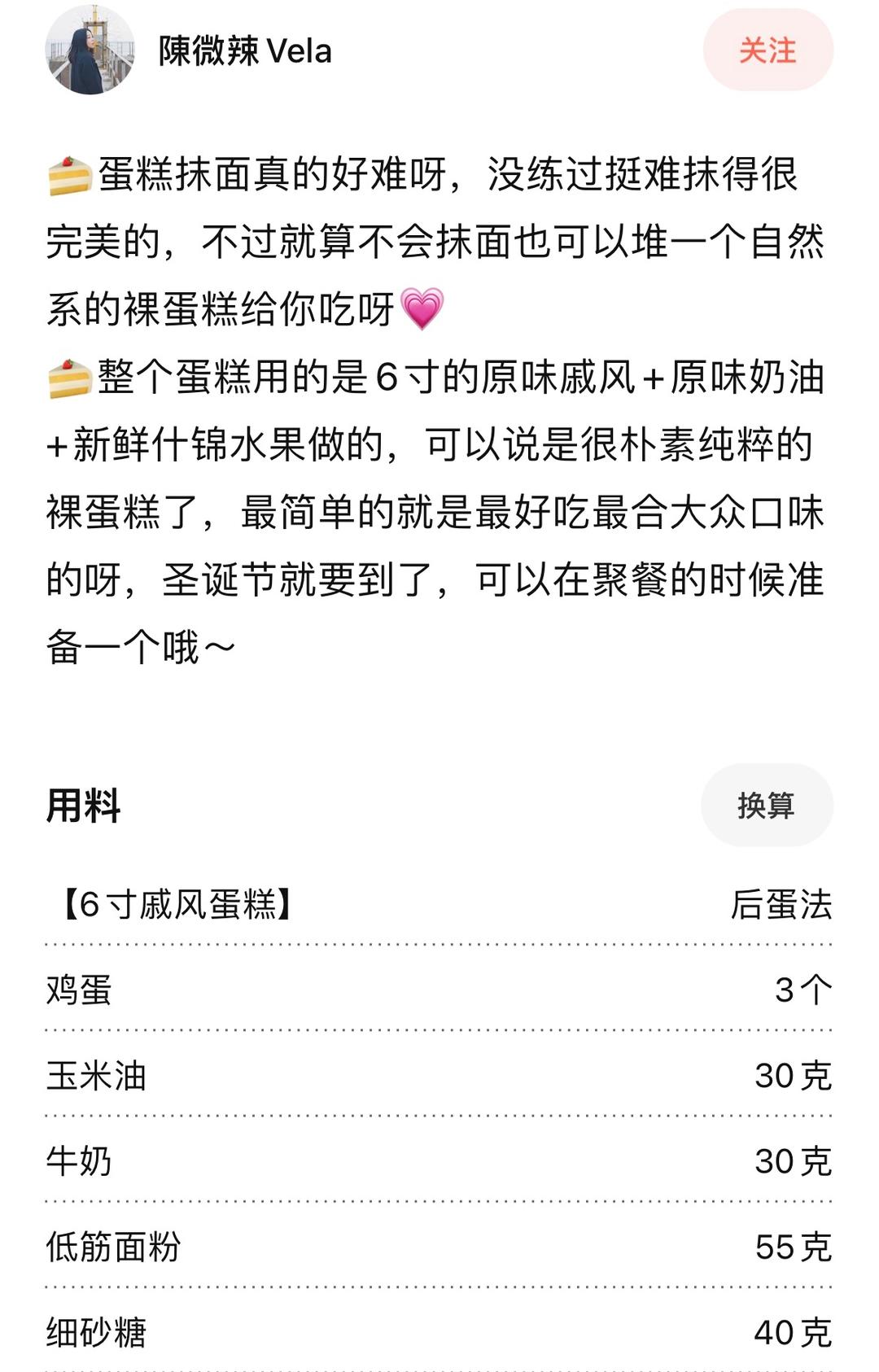Open the author name 陳微辣 Vela
Viewport: 879px width, 1372px height.
pyautogui.click(x=245, y=51)
